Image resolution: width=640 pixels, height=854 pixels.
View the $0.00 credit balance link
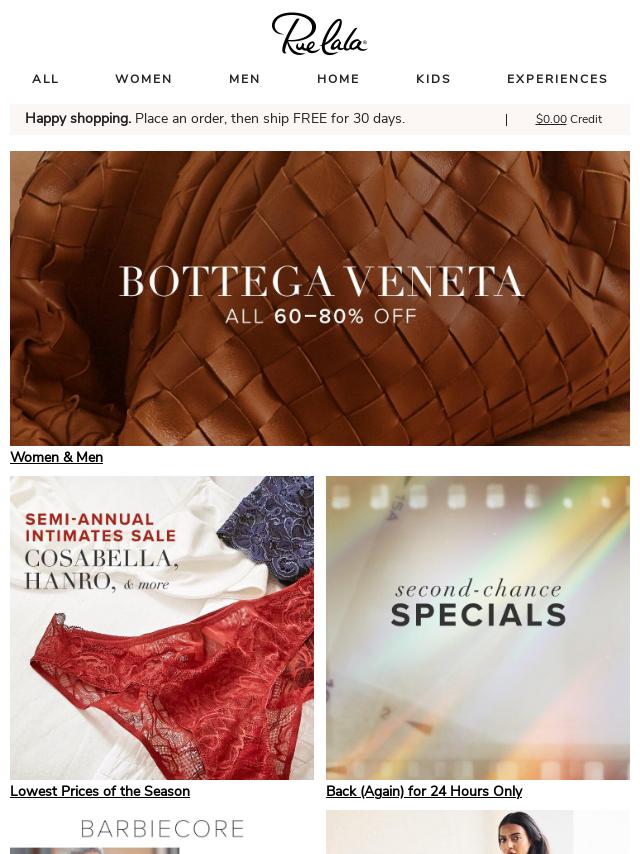(552, 119)
